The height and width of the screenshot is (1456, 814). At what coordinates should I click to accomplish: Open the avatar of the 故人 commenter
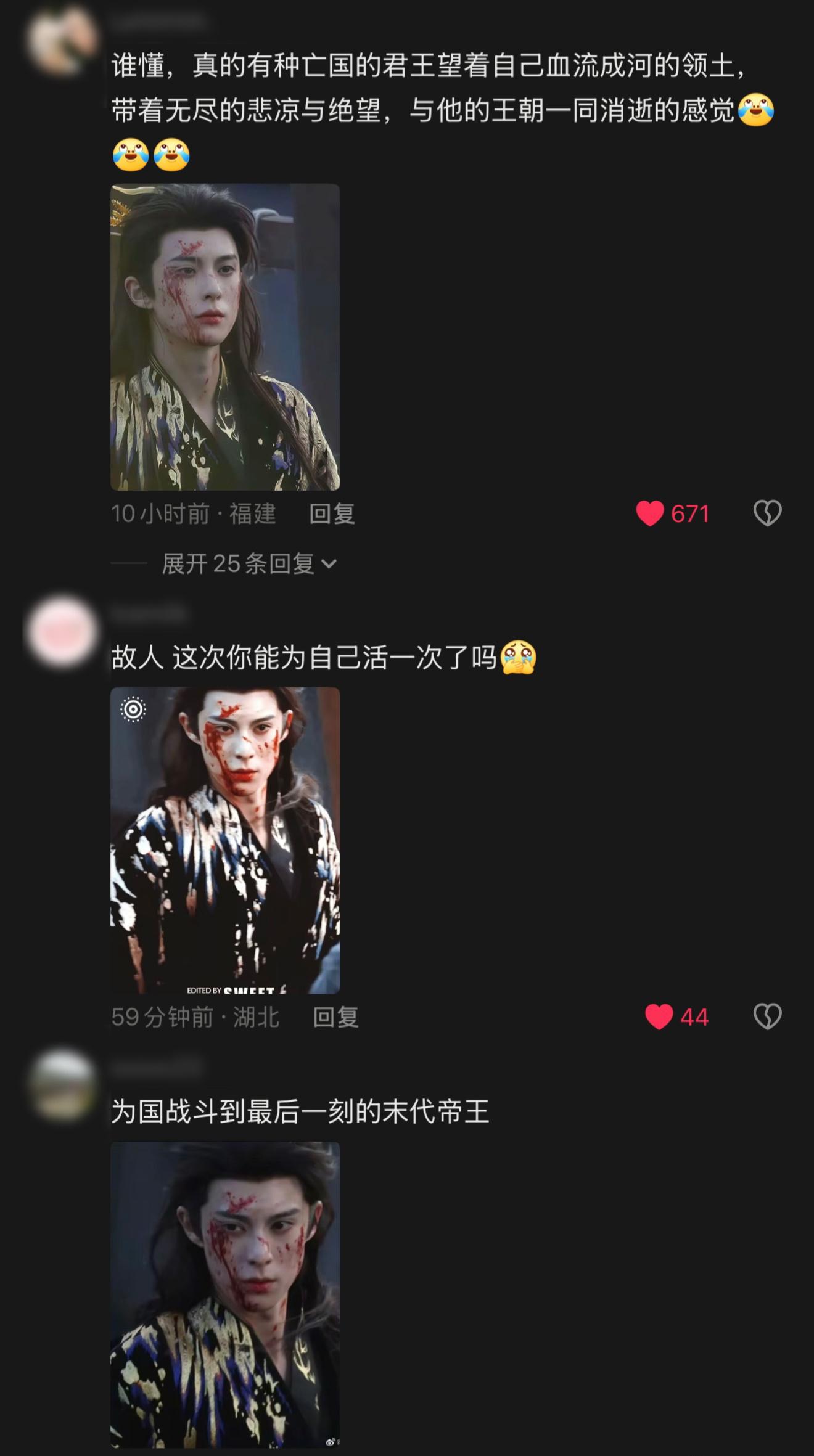(62, 632)
